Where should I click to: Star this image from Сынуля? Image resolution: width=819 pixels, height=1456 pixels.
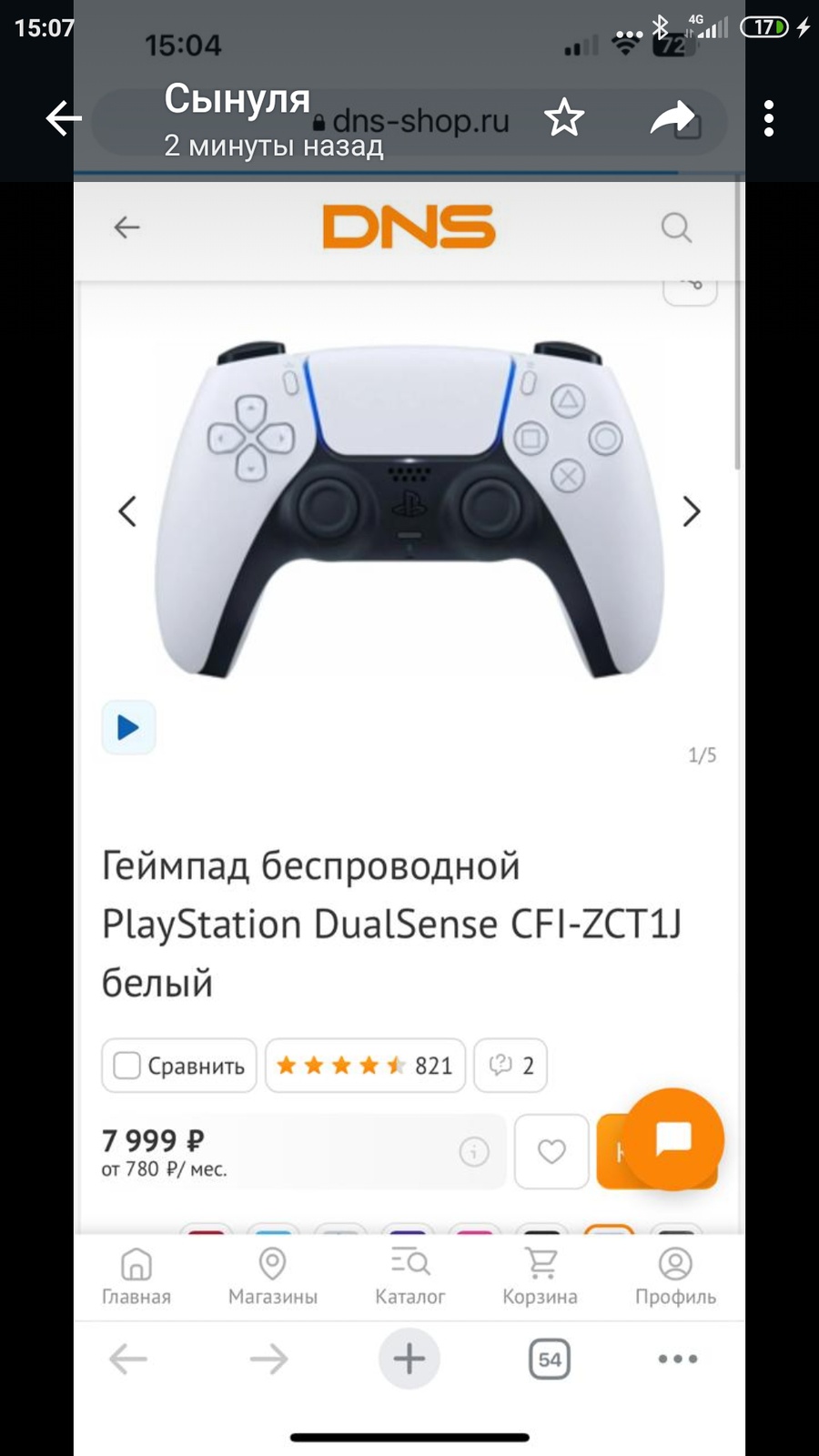pos(563,118)
